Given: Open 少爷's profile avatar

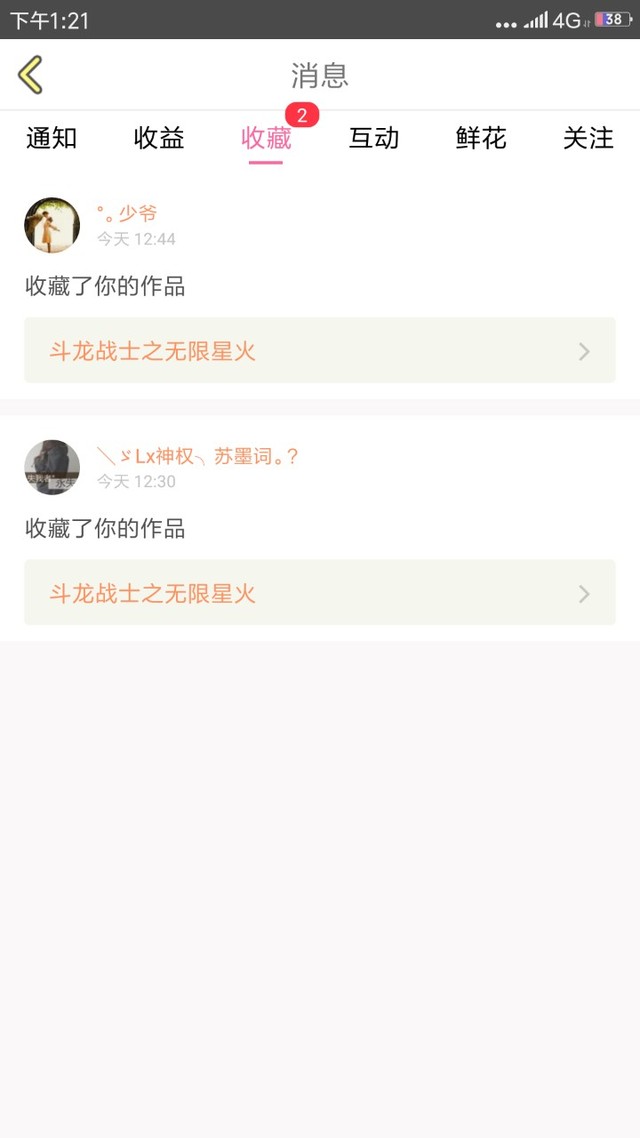Looking at the screenshot, I should [x=52, y=225].
